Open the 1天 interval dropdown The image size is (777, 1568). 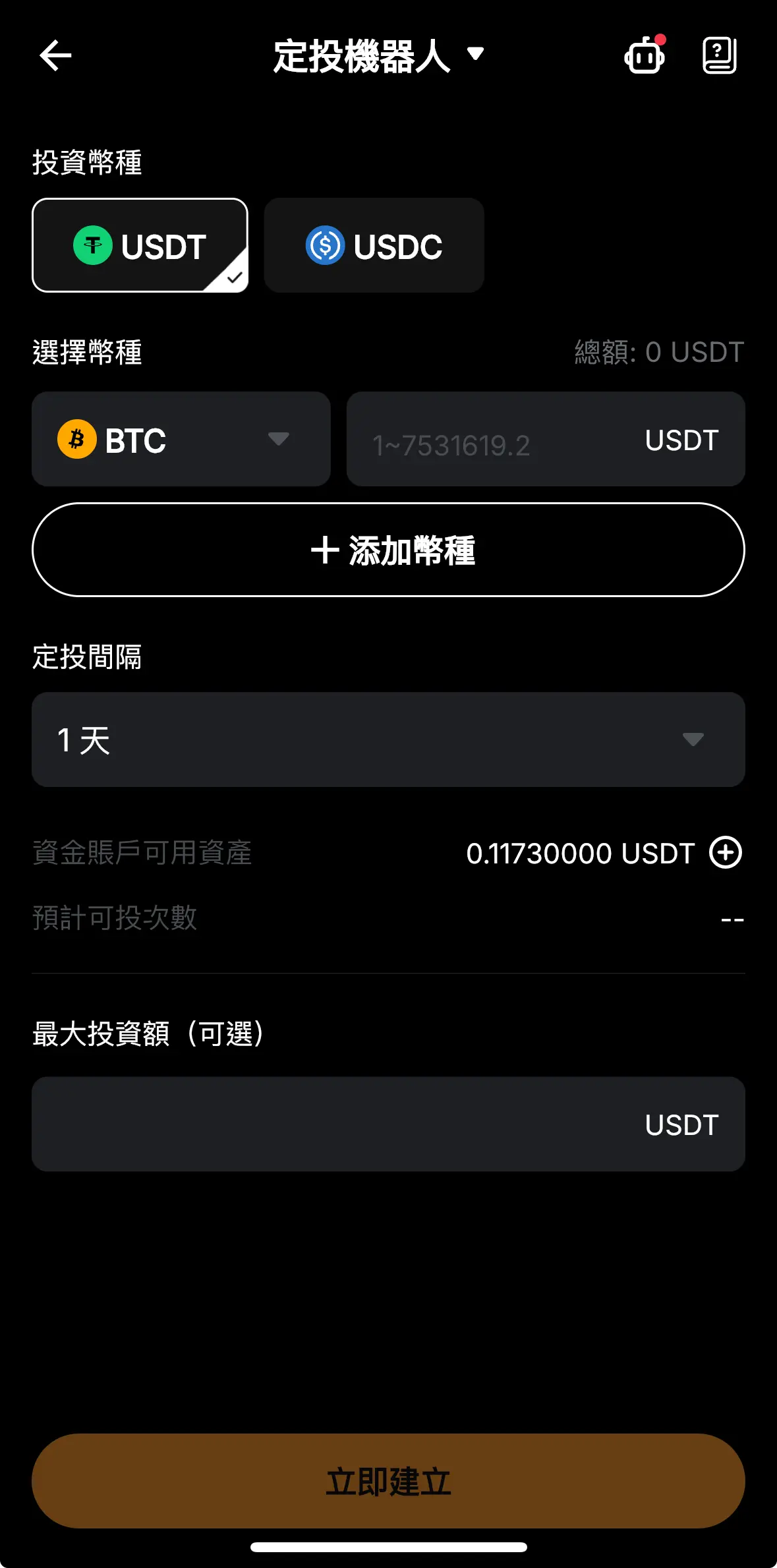388,740
